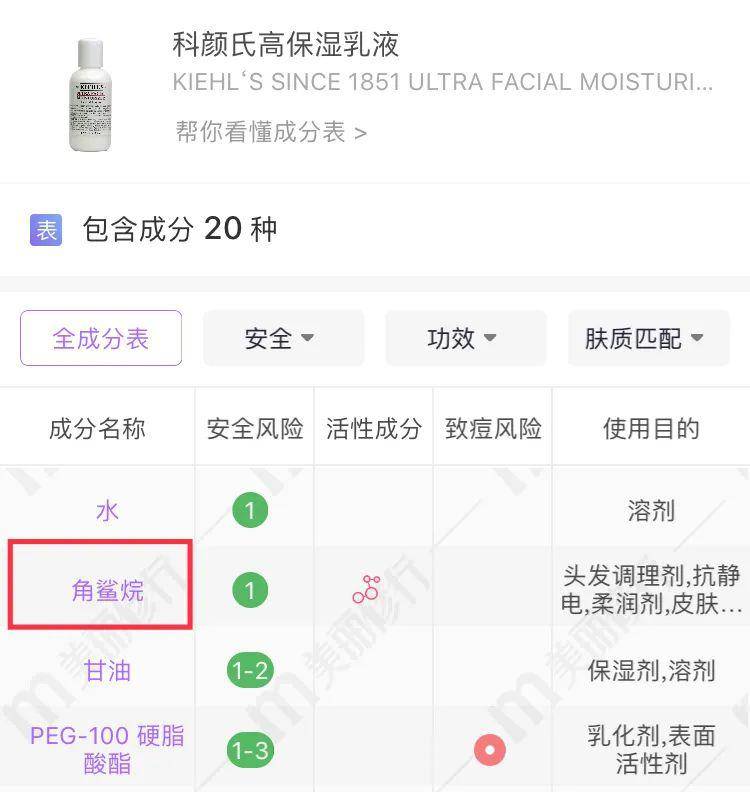Open ingredient details for PEG-100 硬脂酸酯

(107, 750)
